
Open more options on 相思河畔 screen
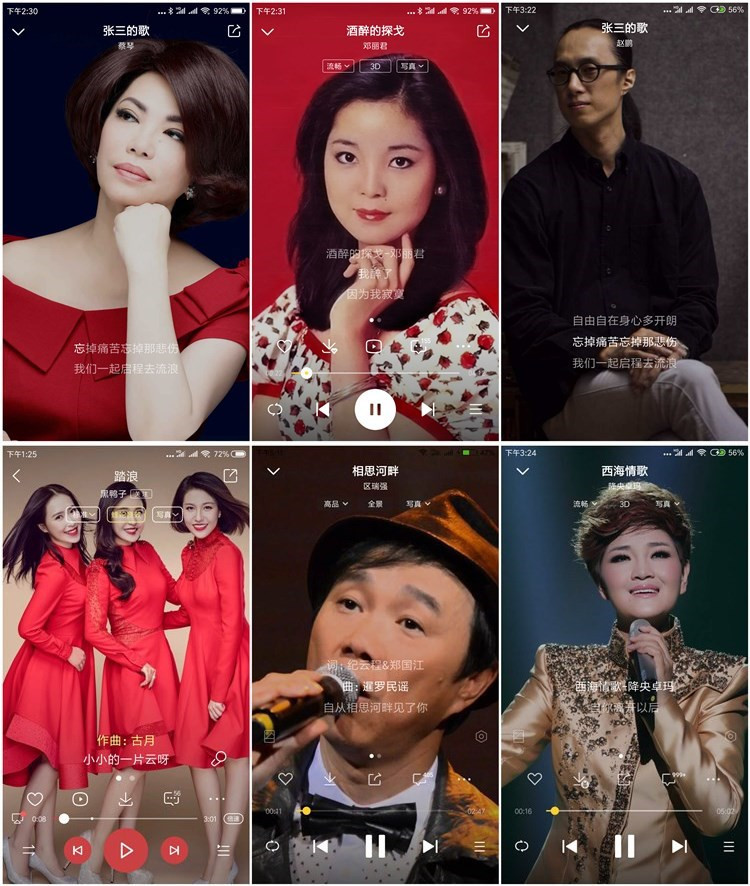[464, 779]
